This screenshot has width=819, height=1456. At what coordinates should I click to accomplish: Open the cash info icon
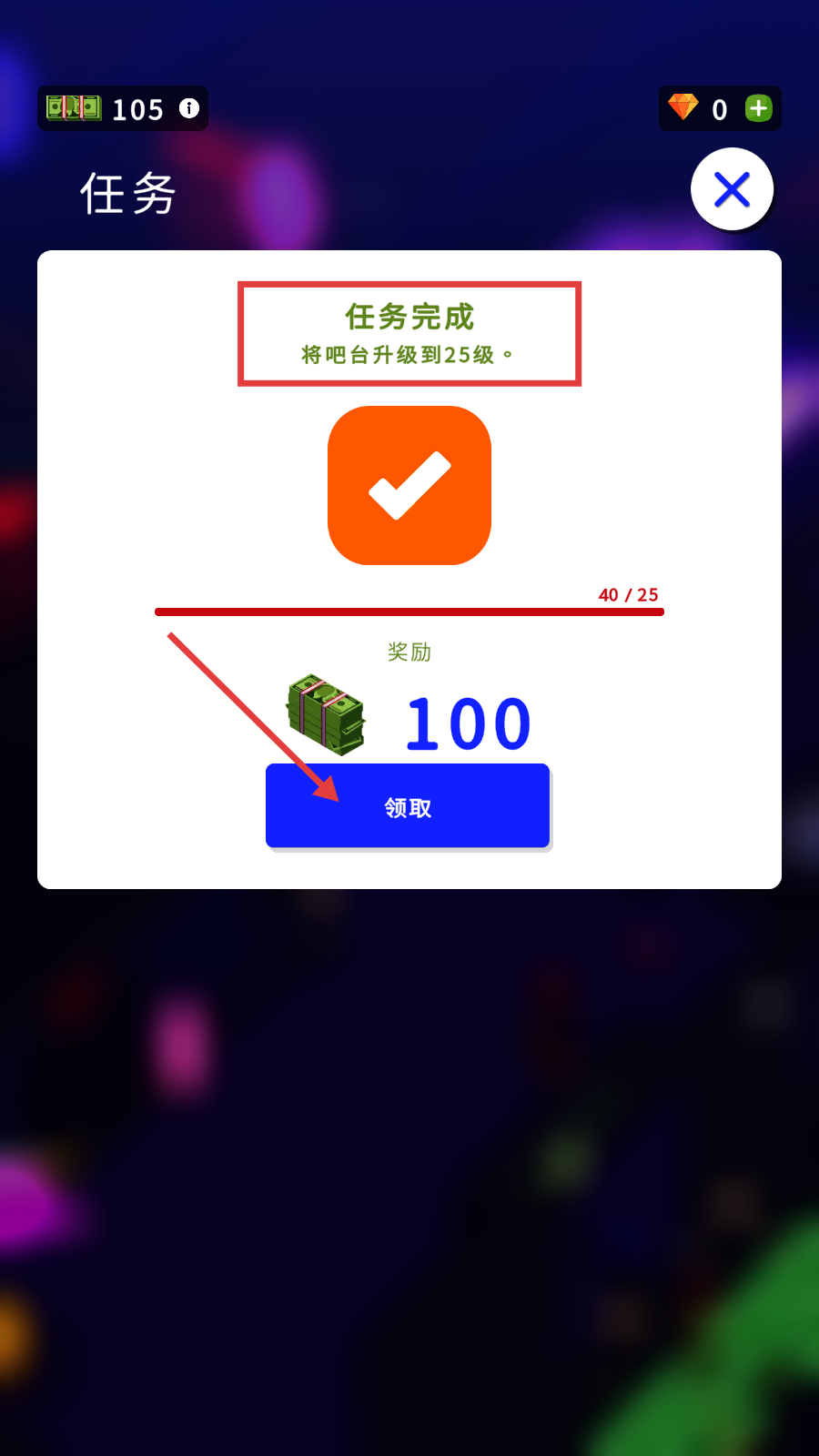[189, 108]
